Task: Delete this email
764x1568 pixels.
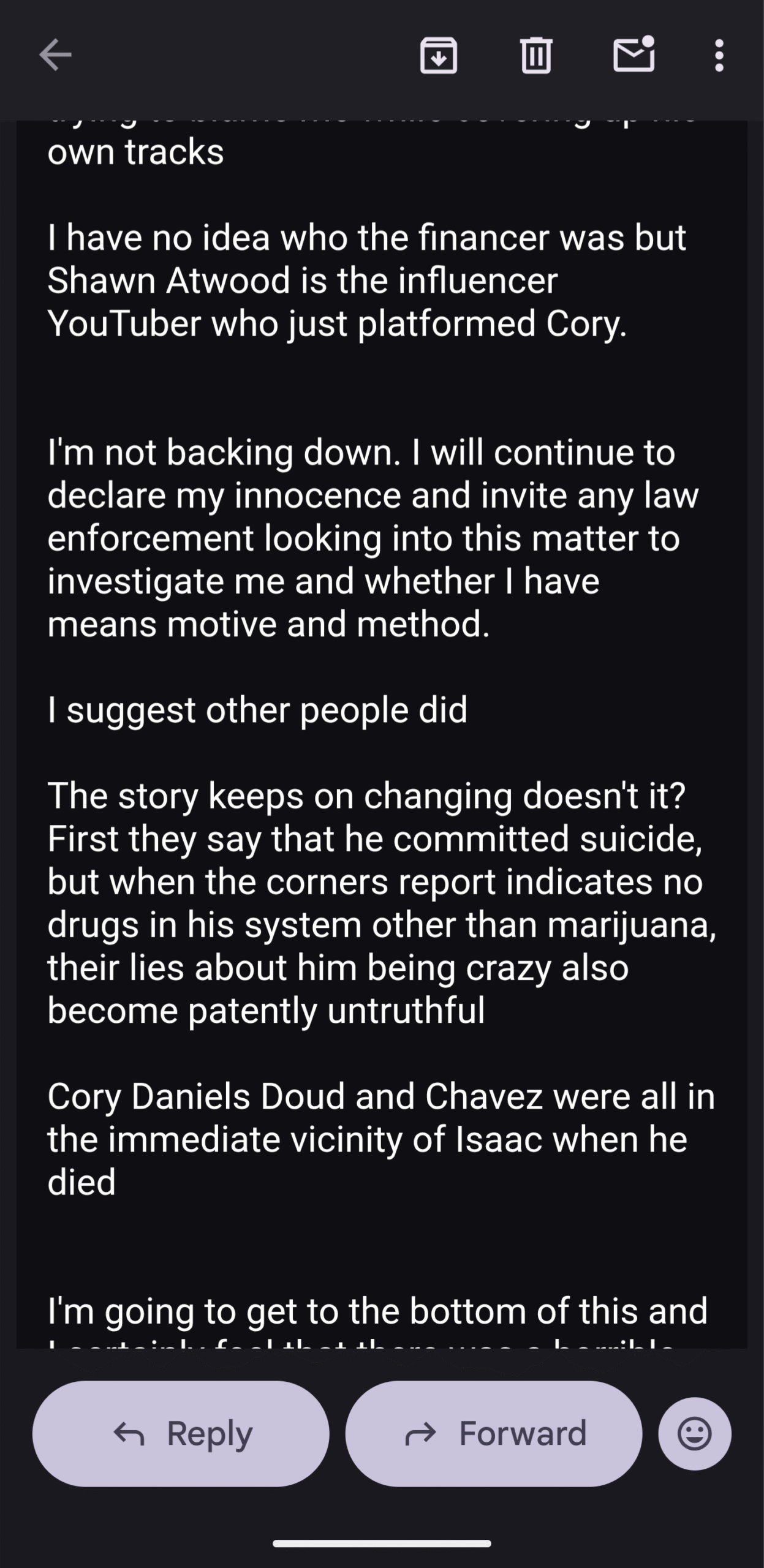Action: tap(536, 56)
